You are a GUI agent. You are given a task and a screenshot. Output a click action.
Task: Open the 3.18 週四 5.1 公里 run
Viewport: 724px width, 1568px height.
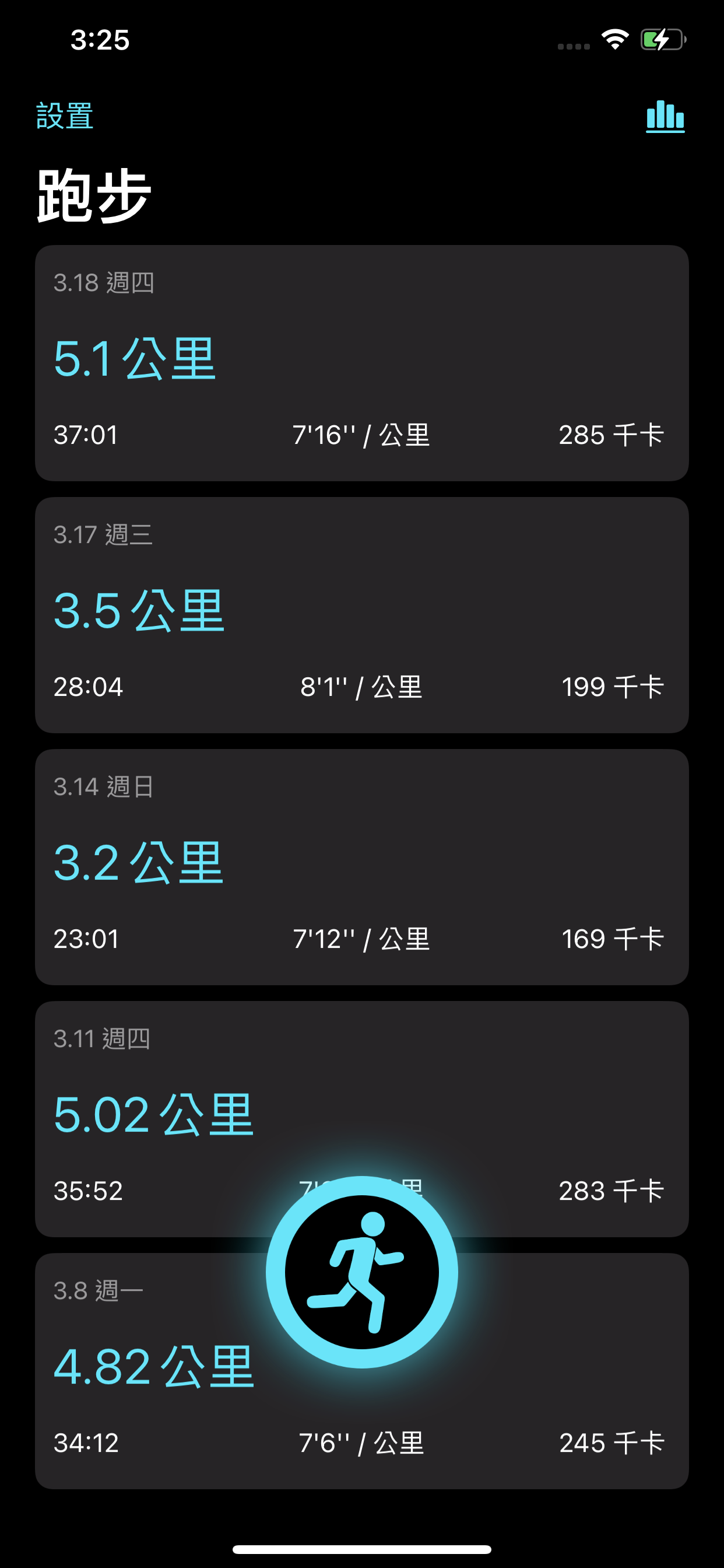[x=362, y=363]
